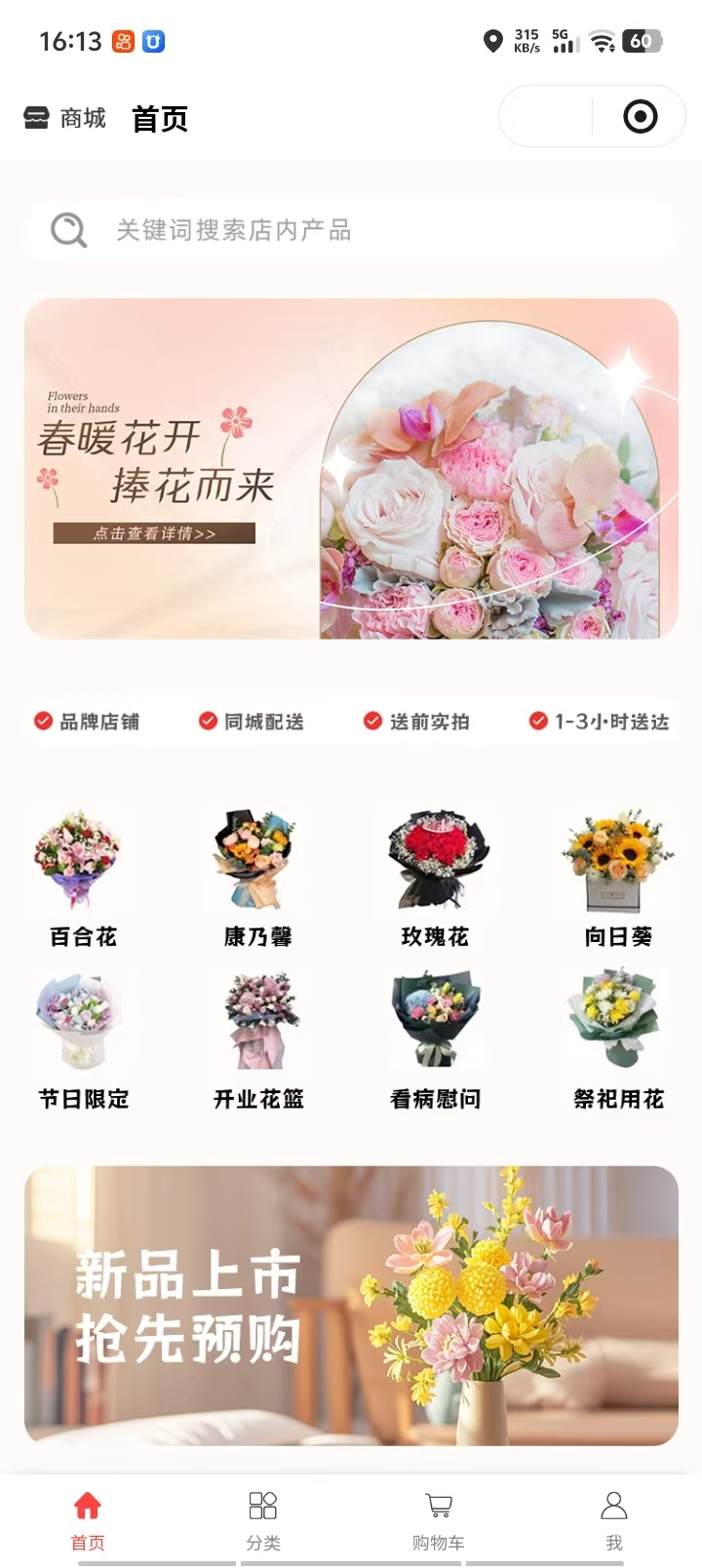Open the 康乃馨 category

coord(257,878)
